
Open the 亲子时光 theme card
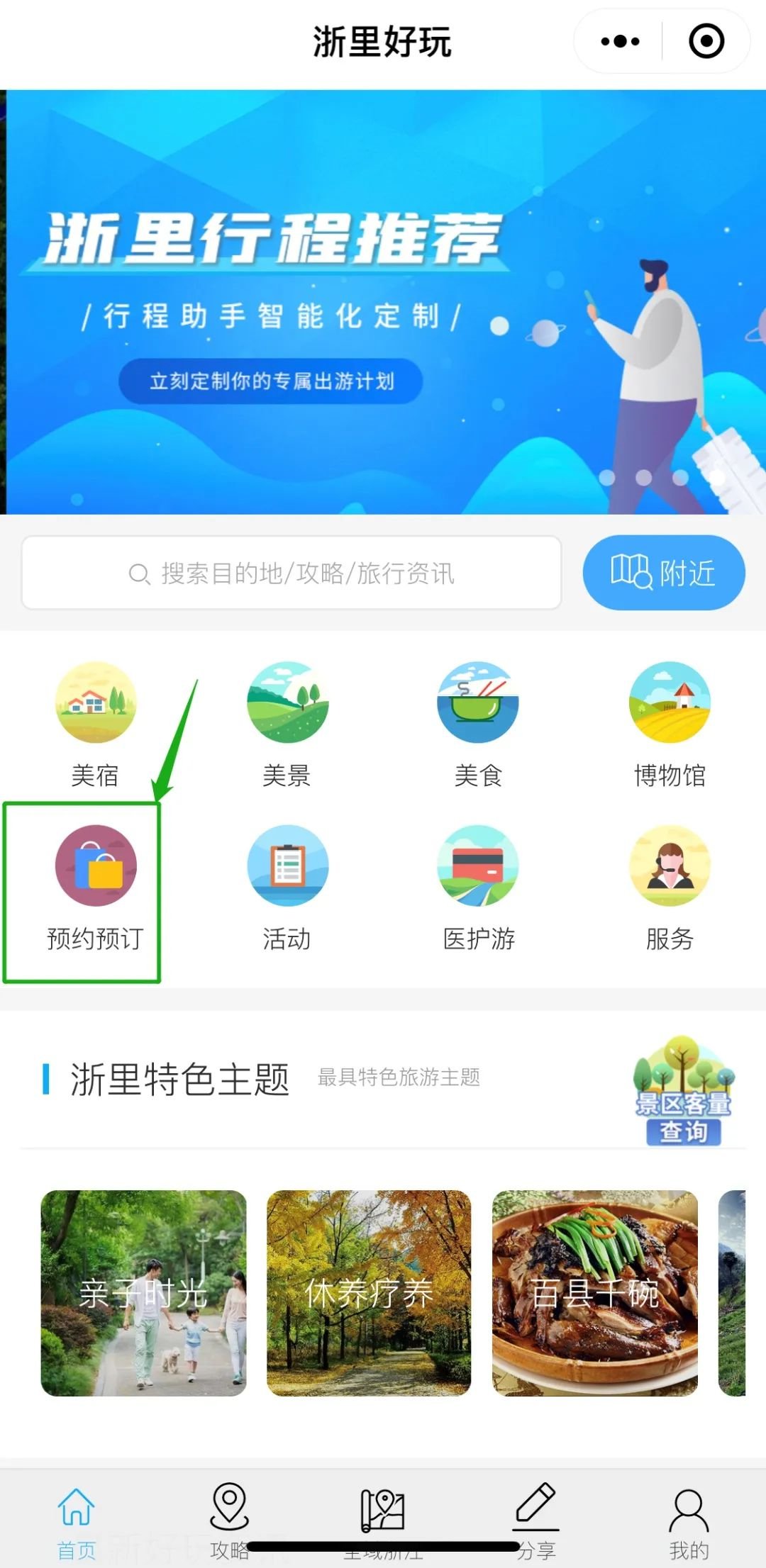(x=143, y=1293)
